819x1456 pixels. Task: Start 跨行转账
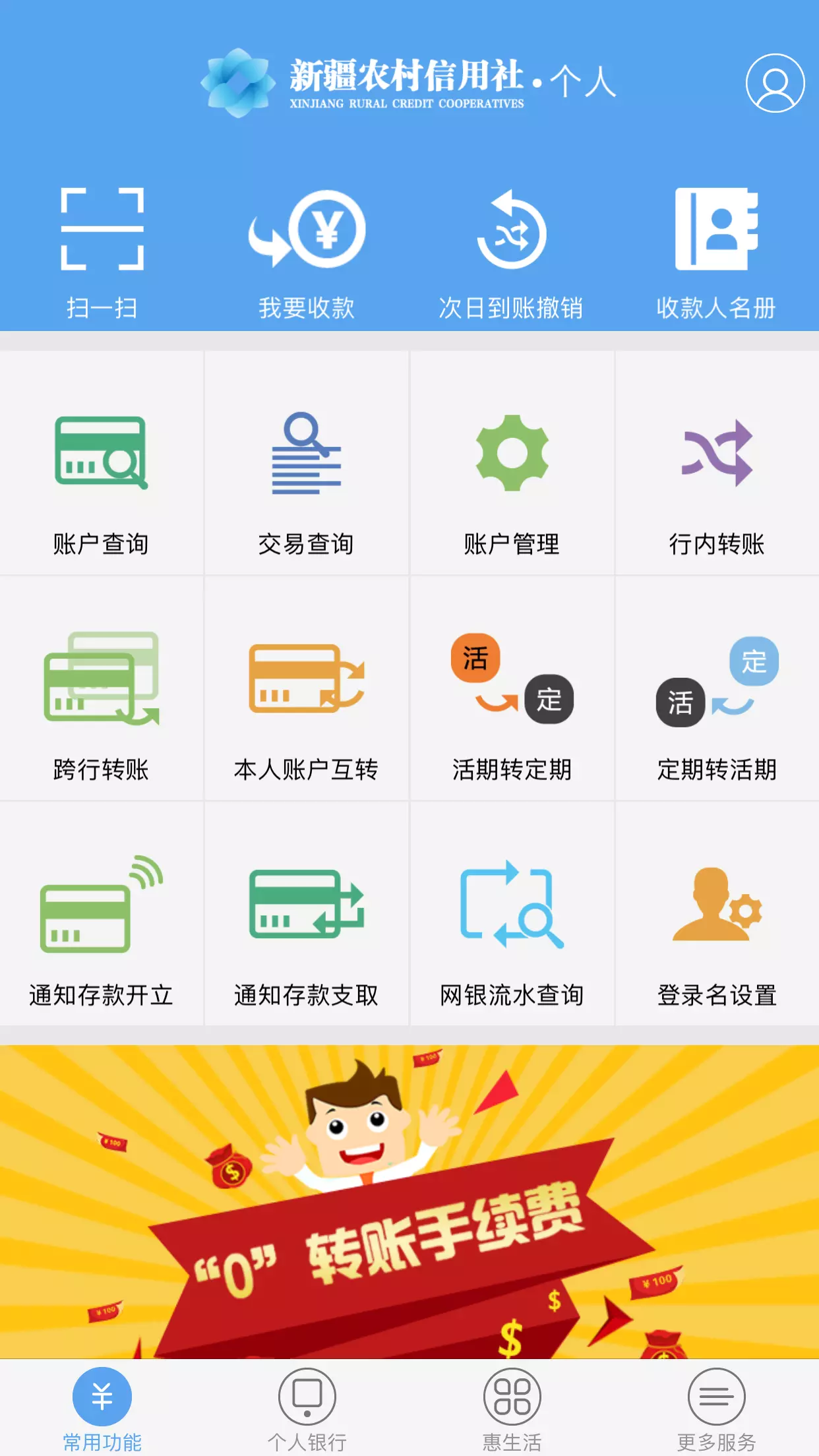102,688
